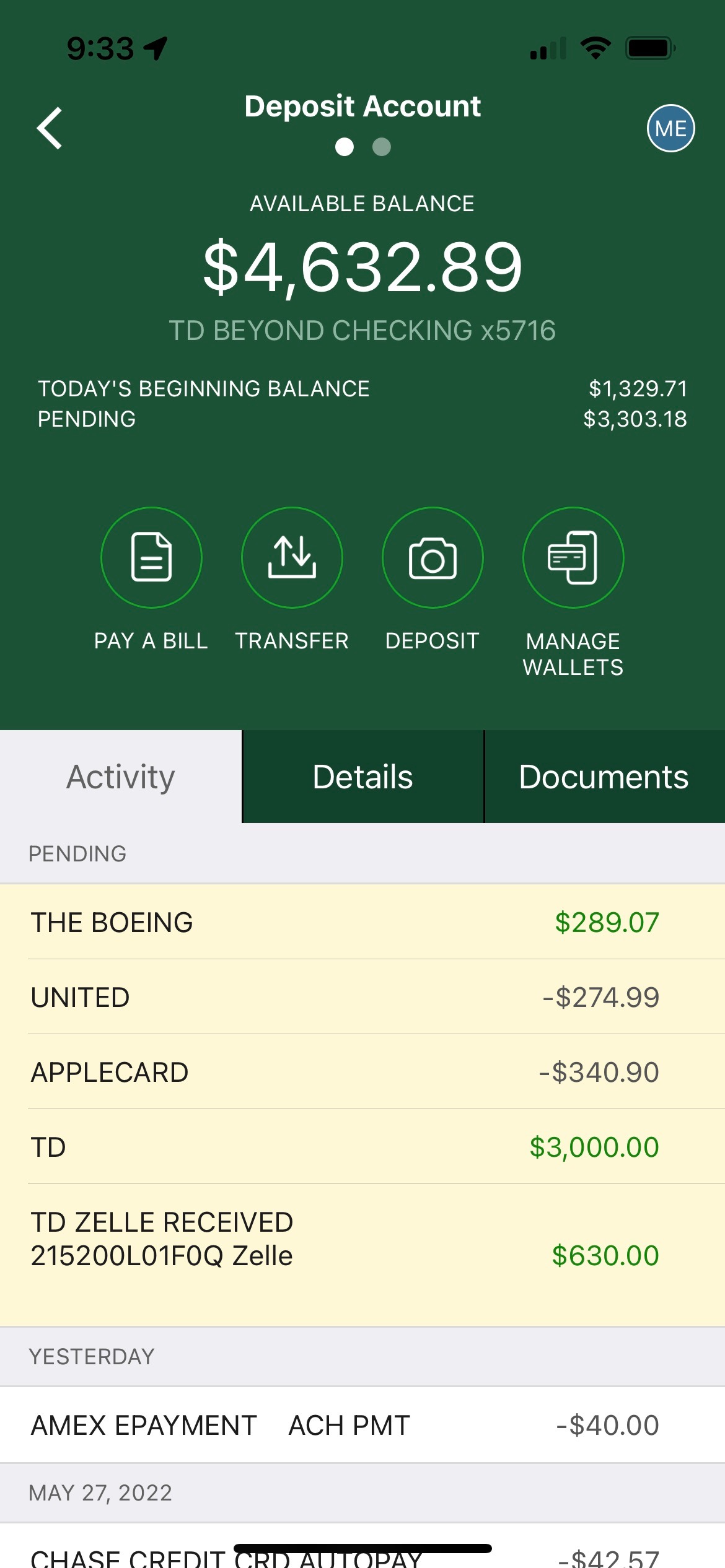Go back using the top-left arrow
725x1568 pixels.
[50, 128]
